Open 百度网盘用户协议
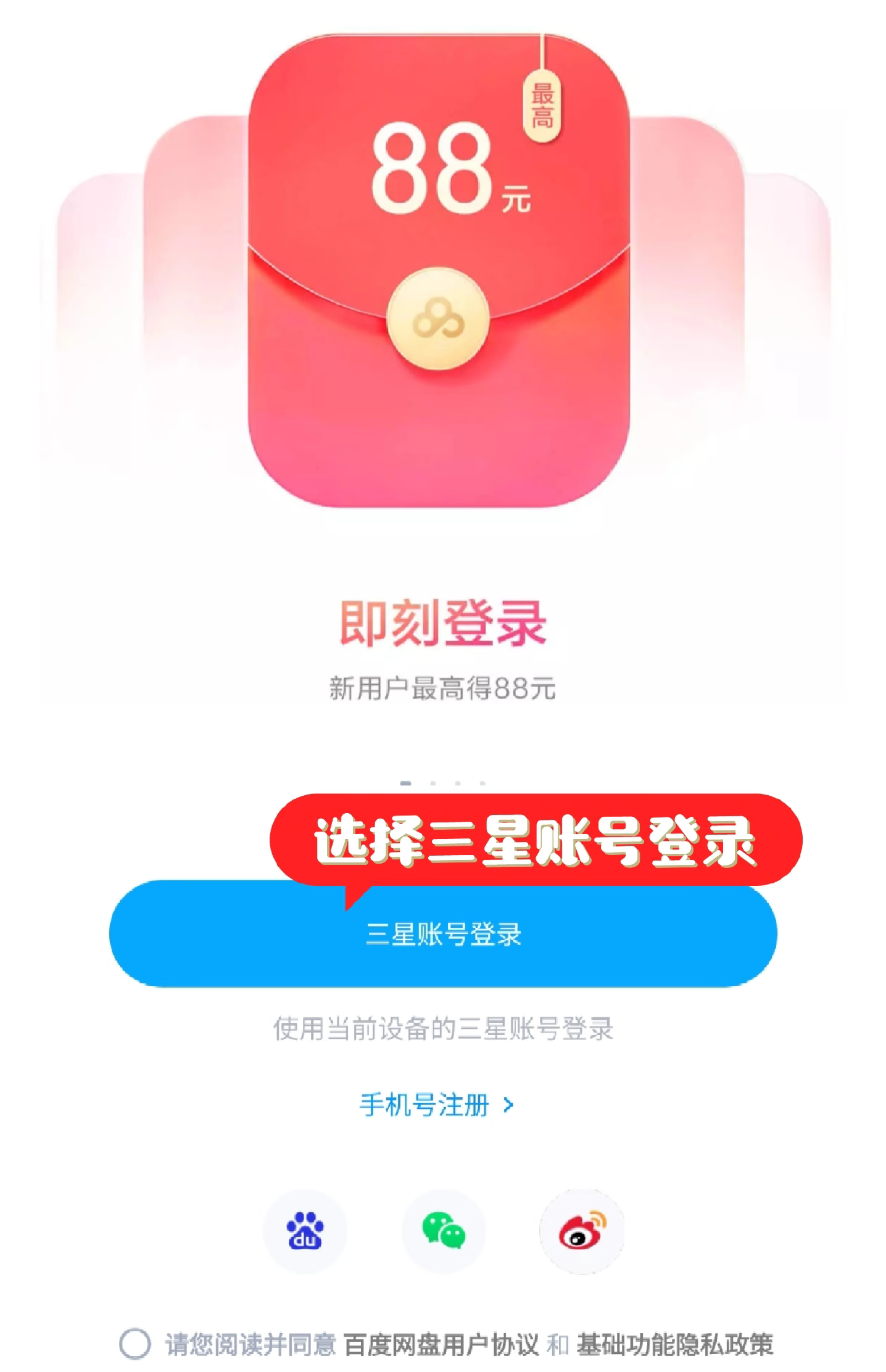Screen dimensions: 886x1372 pos(441,1344)
